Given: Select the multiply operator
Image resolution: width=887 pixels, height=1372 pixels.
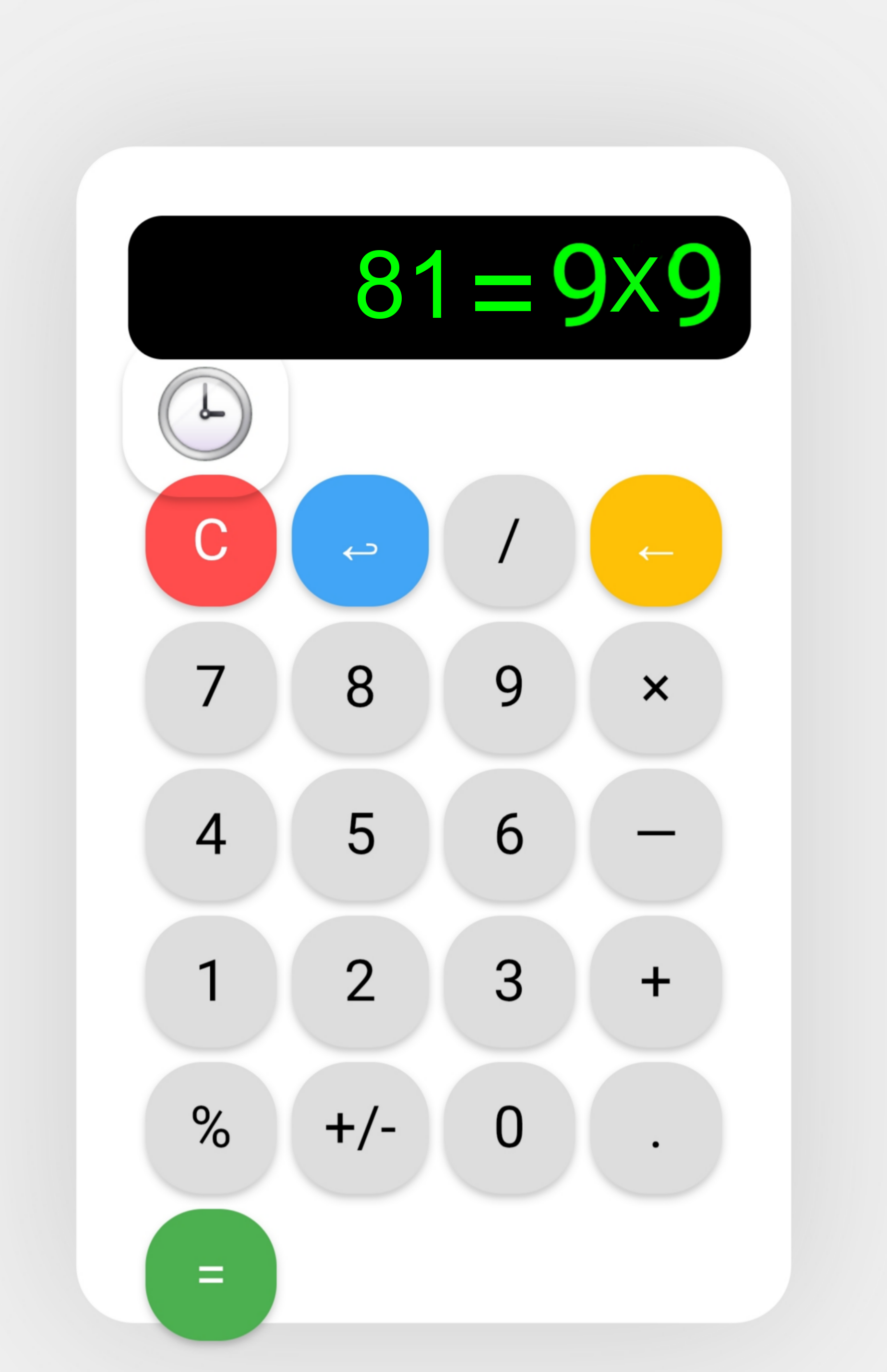Looking at the screenshot, I should [656, 687].
